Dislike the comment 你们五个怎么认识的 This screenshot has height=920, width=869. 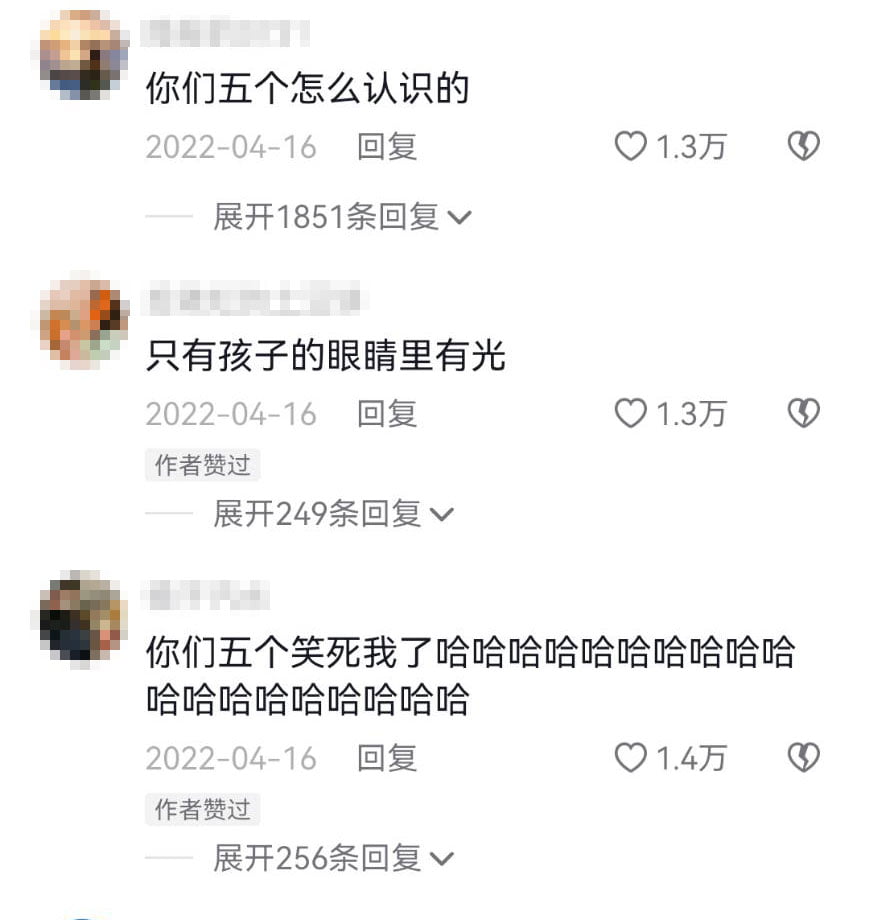[x=803, y=147]
